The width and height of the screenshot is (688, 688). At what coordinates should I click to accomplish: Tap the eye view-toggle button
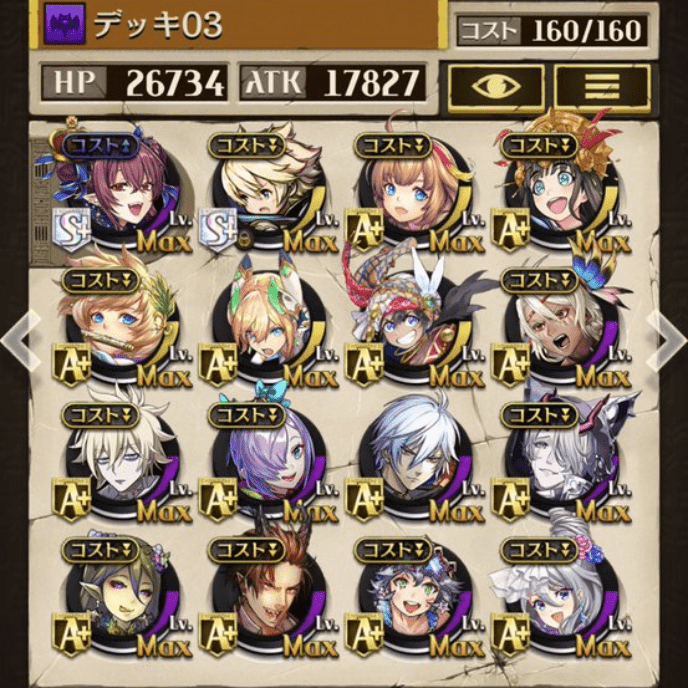(x=496, y=87)
